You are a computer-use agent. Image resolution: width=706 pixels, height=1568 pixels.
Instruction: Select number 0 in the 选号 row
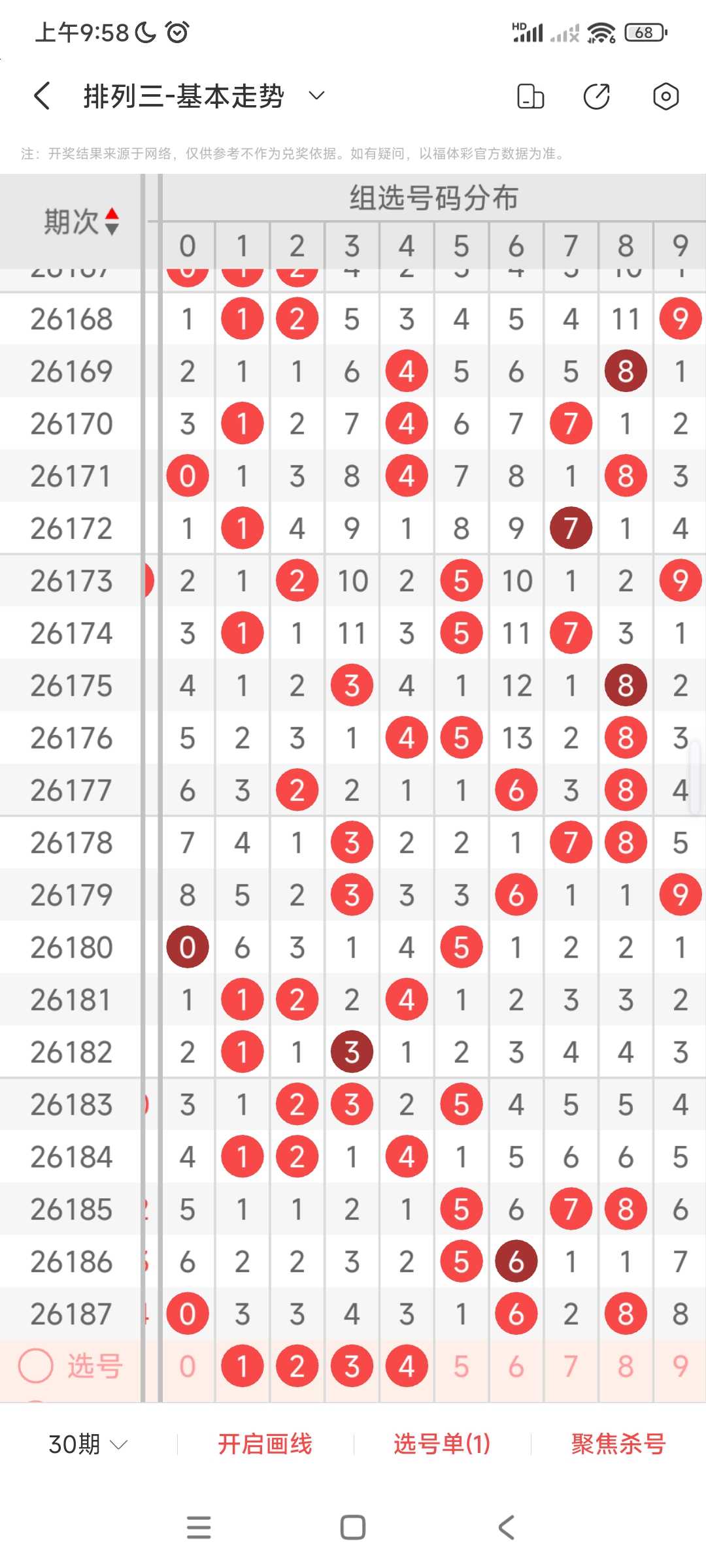[x=188, y=1365]
